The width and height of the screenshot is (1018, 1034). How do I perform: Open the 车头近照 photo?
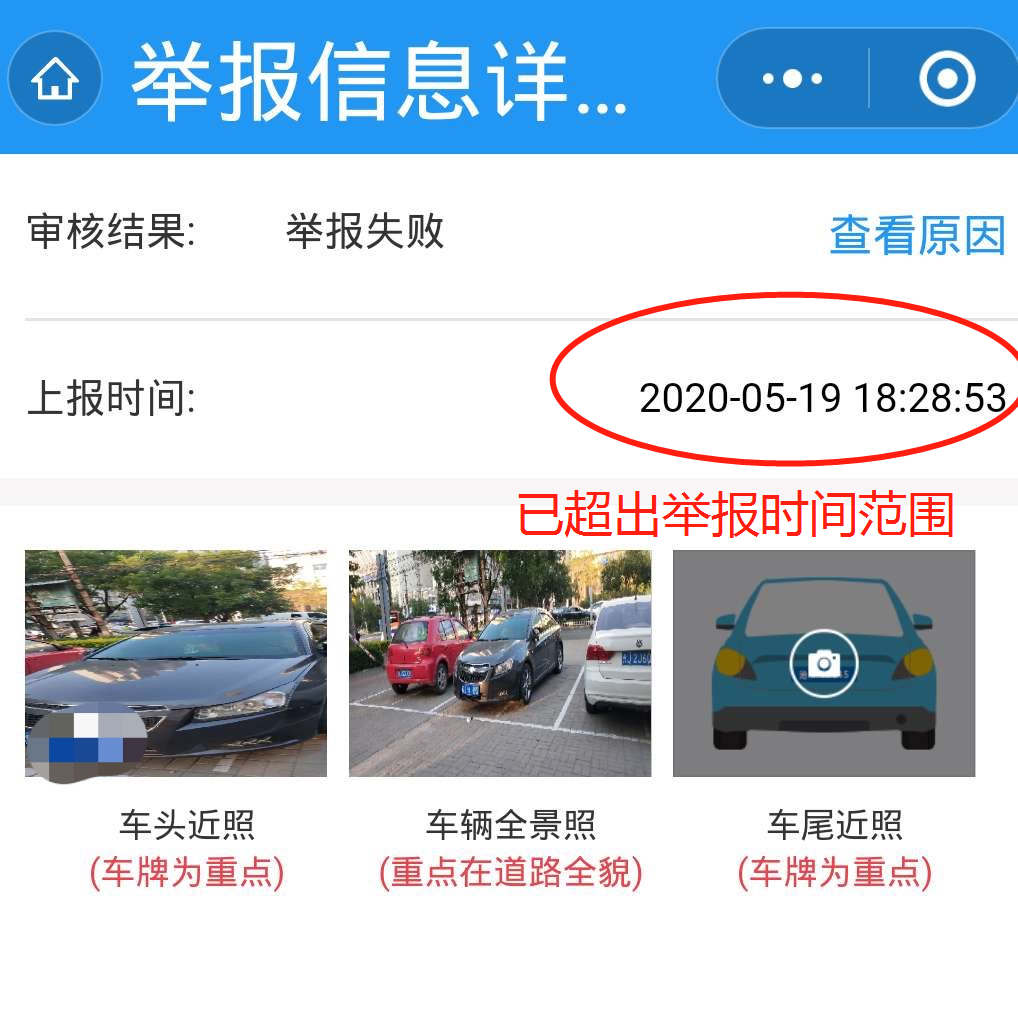(176, 663)
